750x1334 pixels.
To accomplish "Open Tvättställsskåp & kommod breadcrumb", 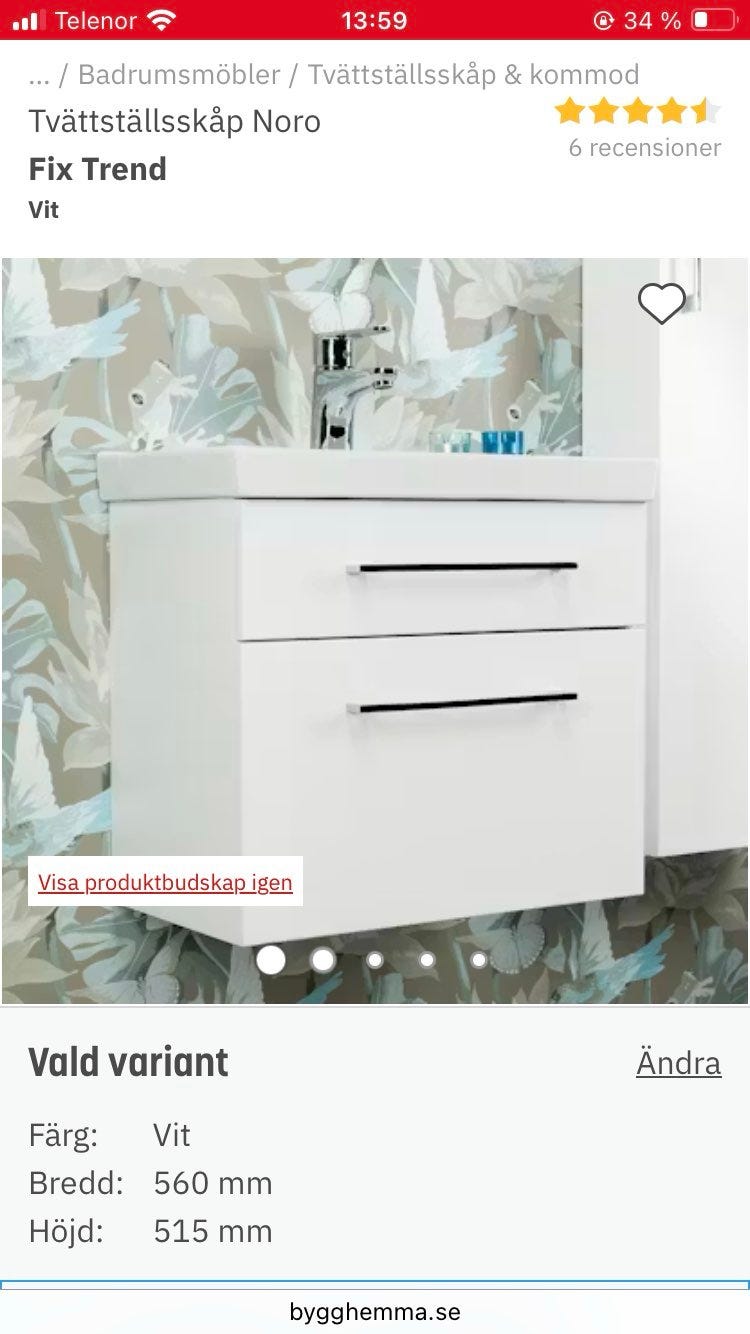I will click(473, 74).
